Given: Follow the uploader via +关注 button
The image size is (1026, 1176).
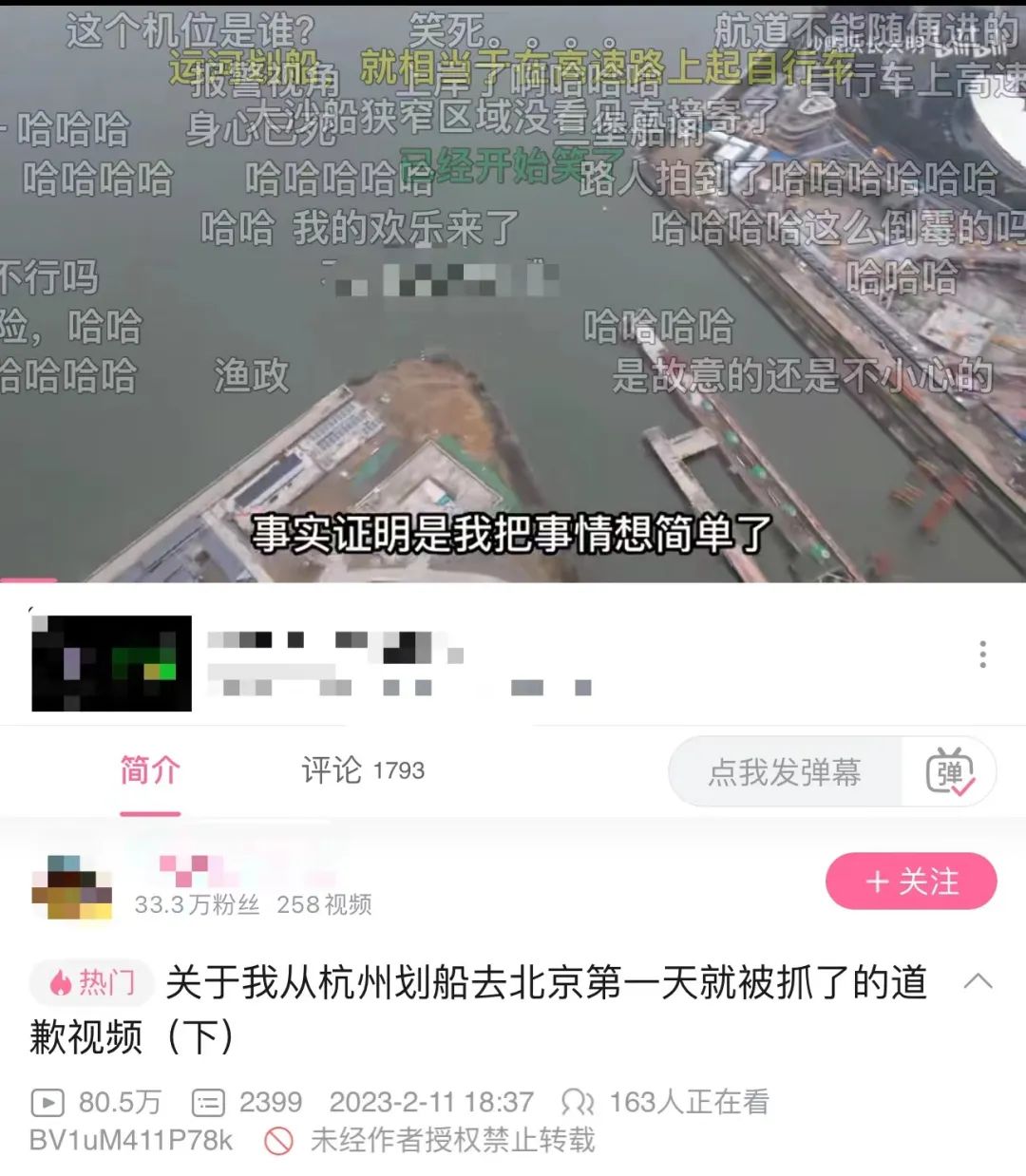Looking at the screenshot, I should [x=909, y=882].
